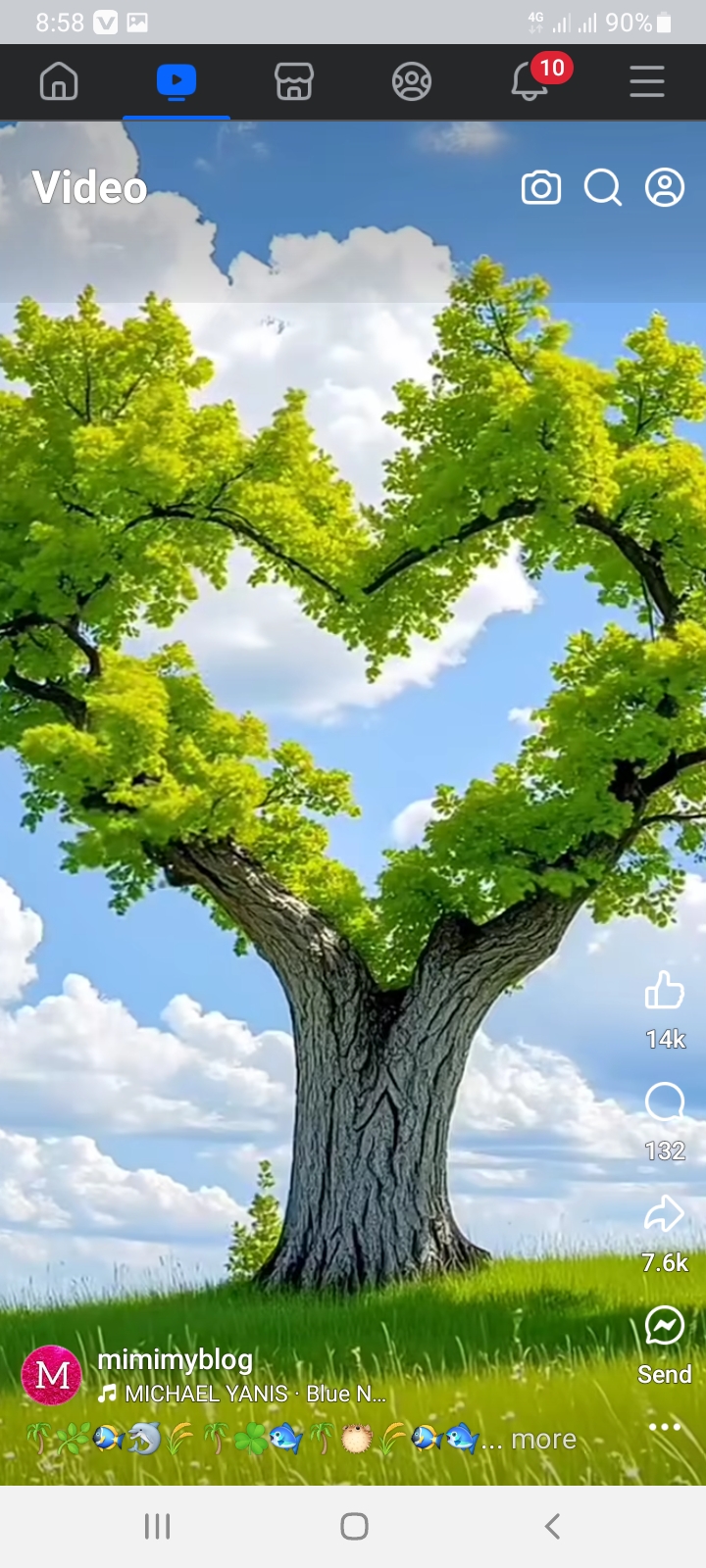Search videos with the magnifier icon
The image size is (706, 1568).
pos(603,187)
